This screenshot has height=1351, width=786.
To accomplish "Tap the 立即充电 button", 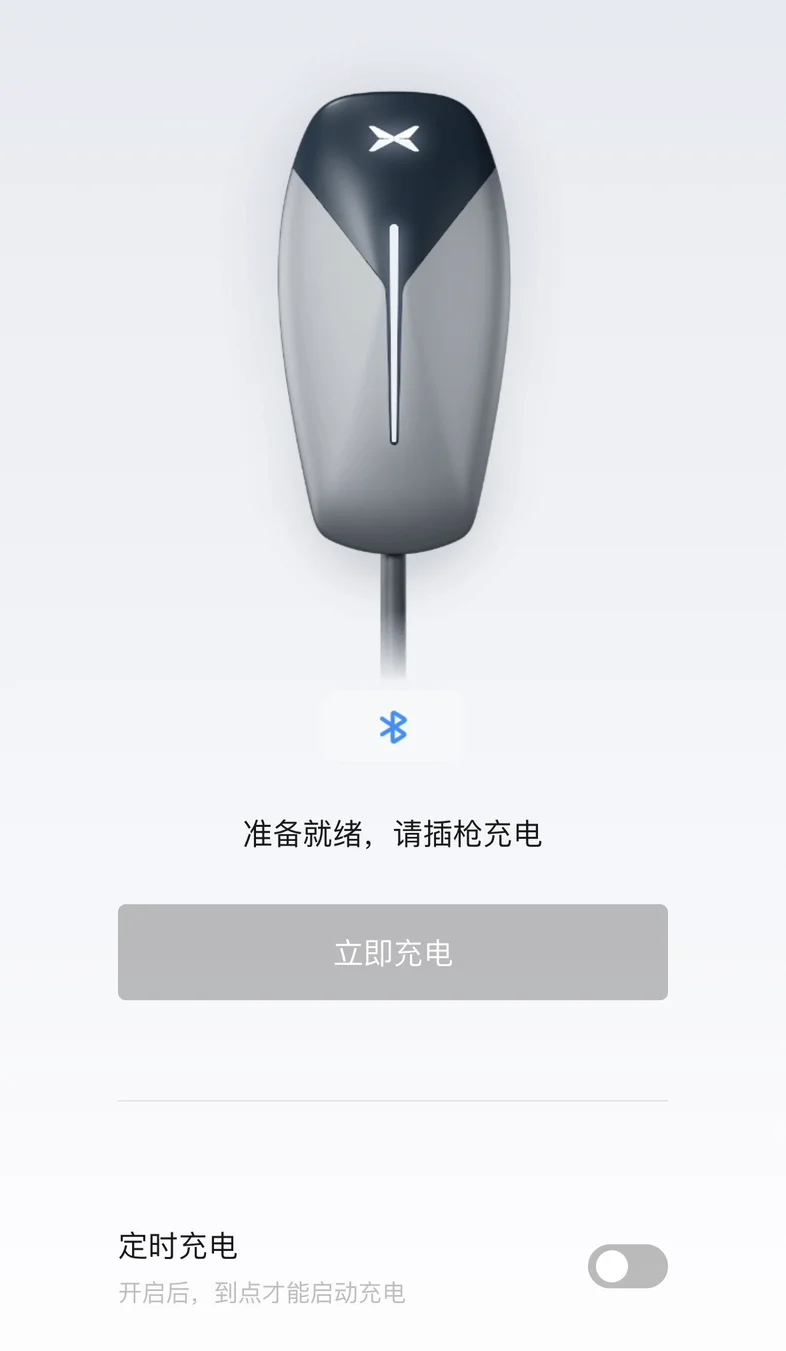I will (393, 952).
